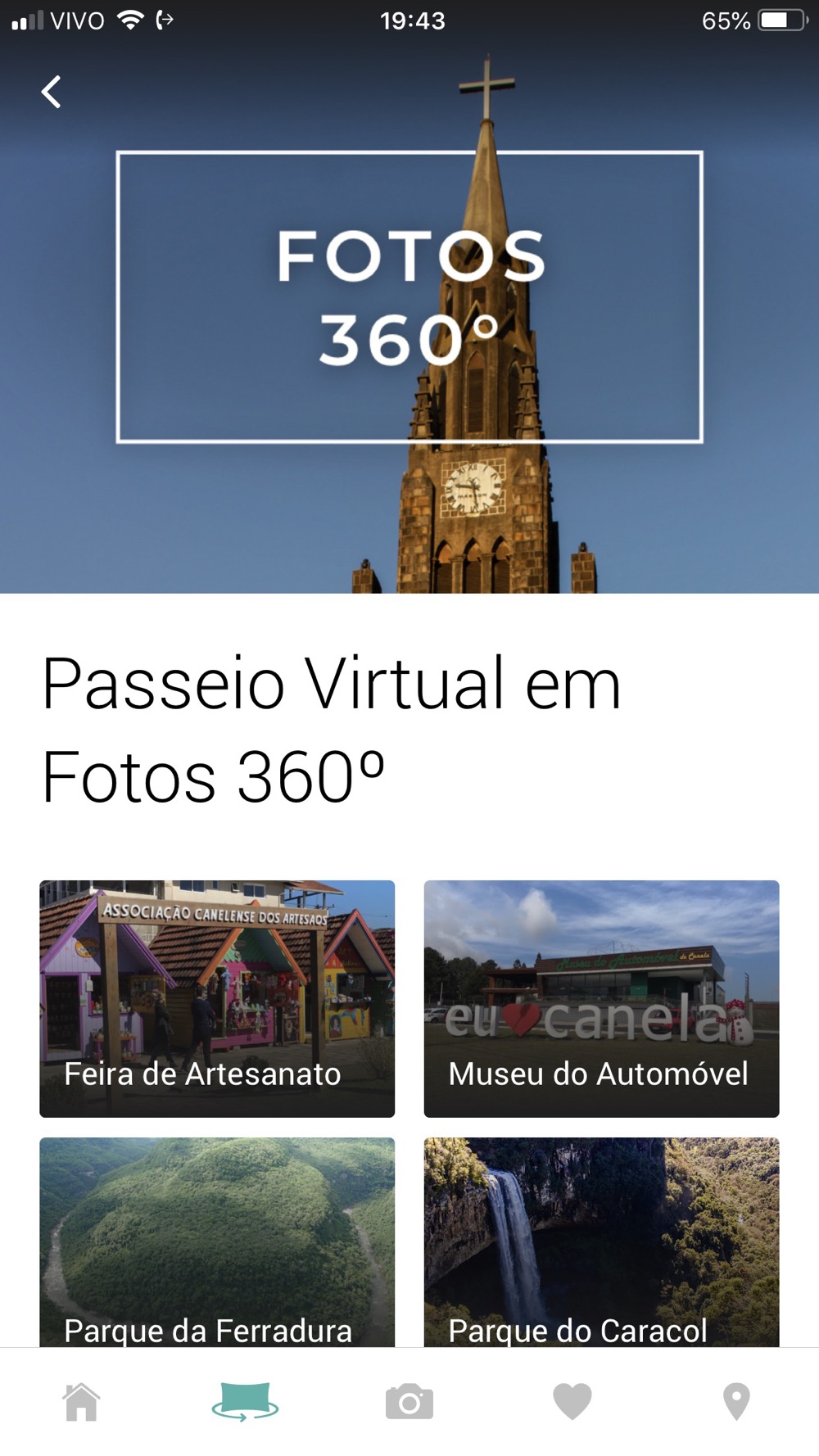Open the map location pin tab
The image size is (819, 1456).
coord(736,1402)
